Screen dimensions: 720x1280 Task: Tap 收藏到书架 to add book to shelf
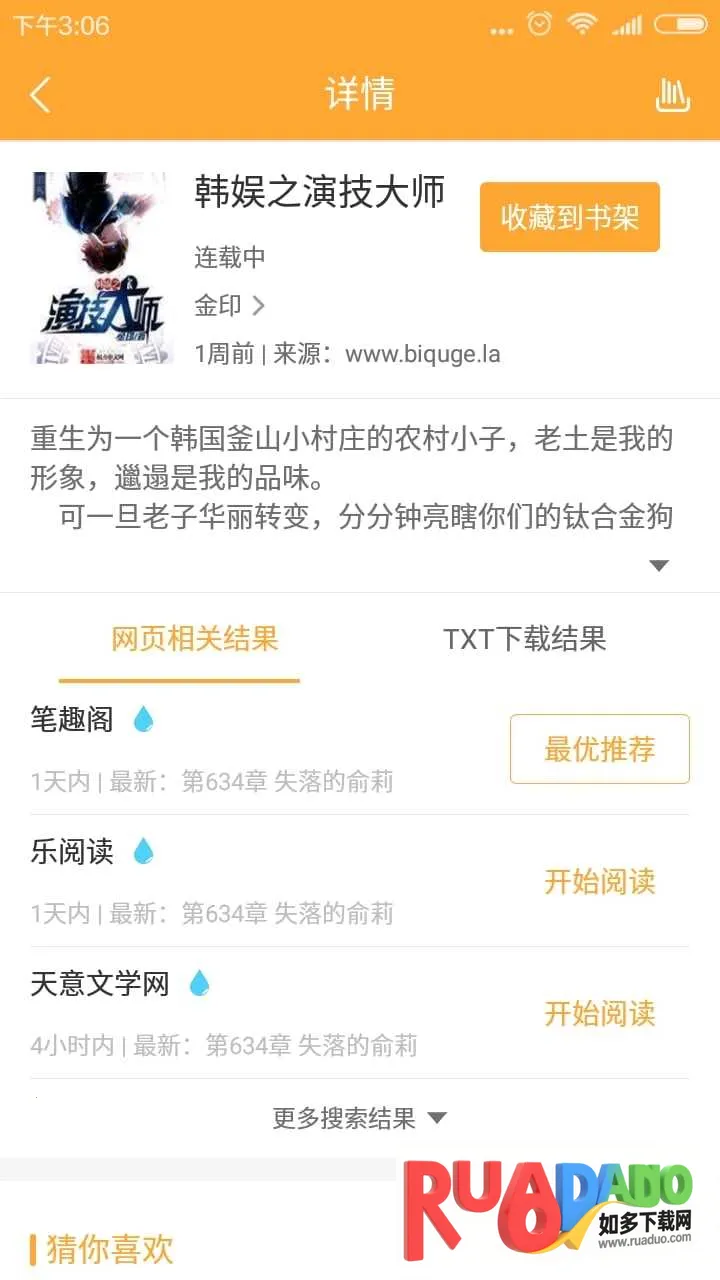[x=569, y=217]
